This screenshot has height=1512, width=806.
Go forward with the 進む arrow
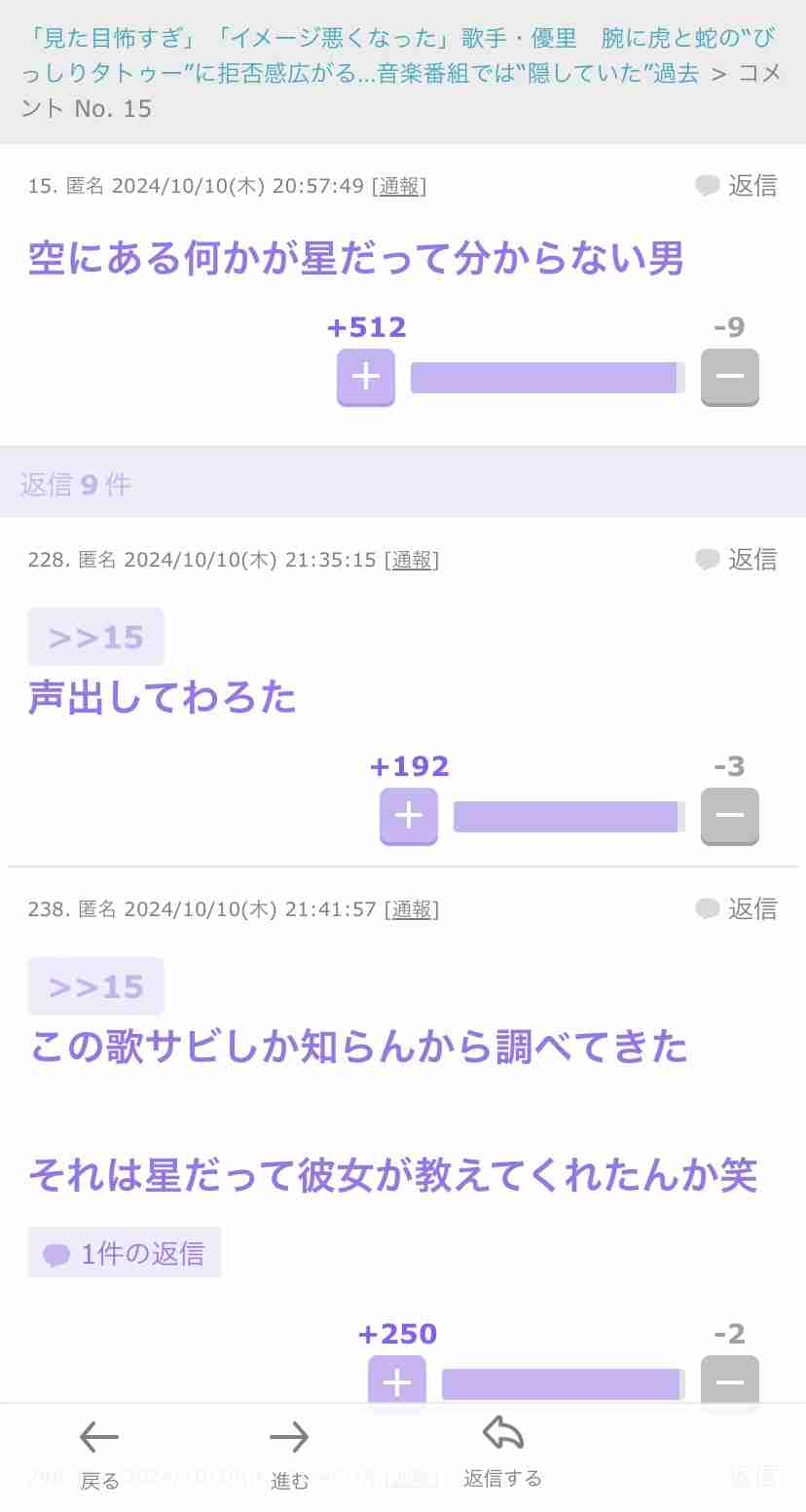tap(289, 1455)
